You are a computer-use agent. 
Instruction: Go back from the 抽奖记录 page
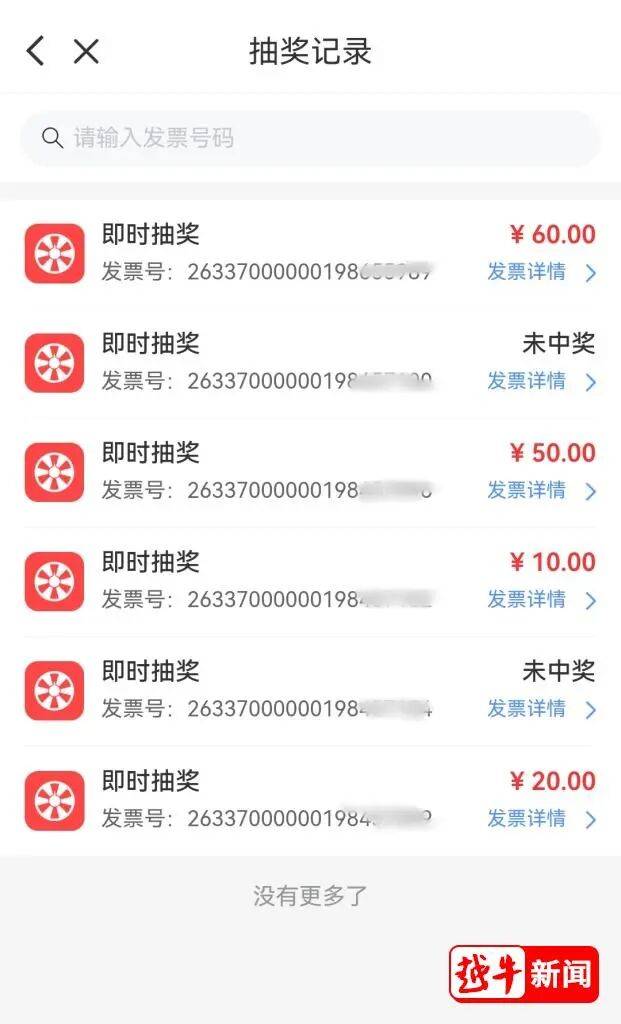(x=36, y=51)
